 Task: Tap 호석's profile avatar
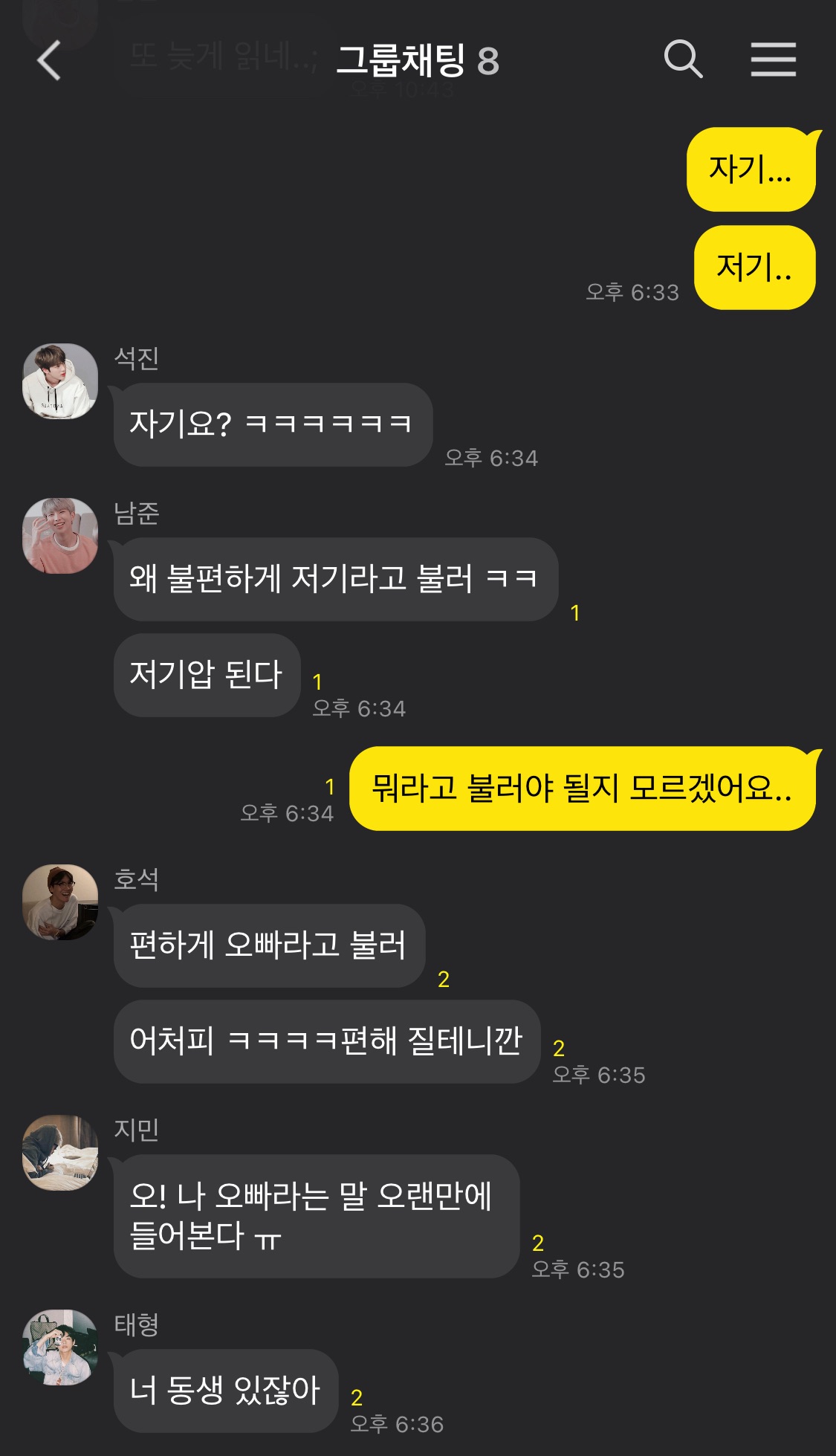(x=60, y=902)
